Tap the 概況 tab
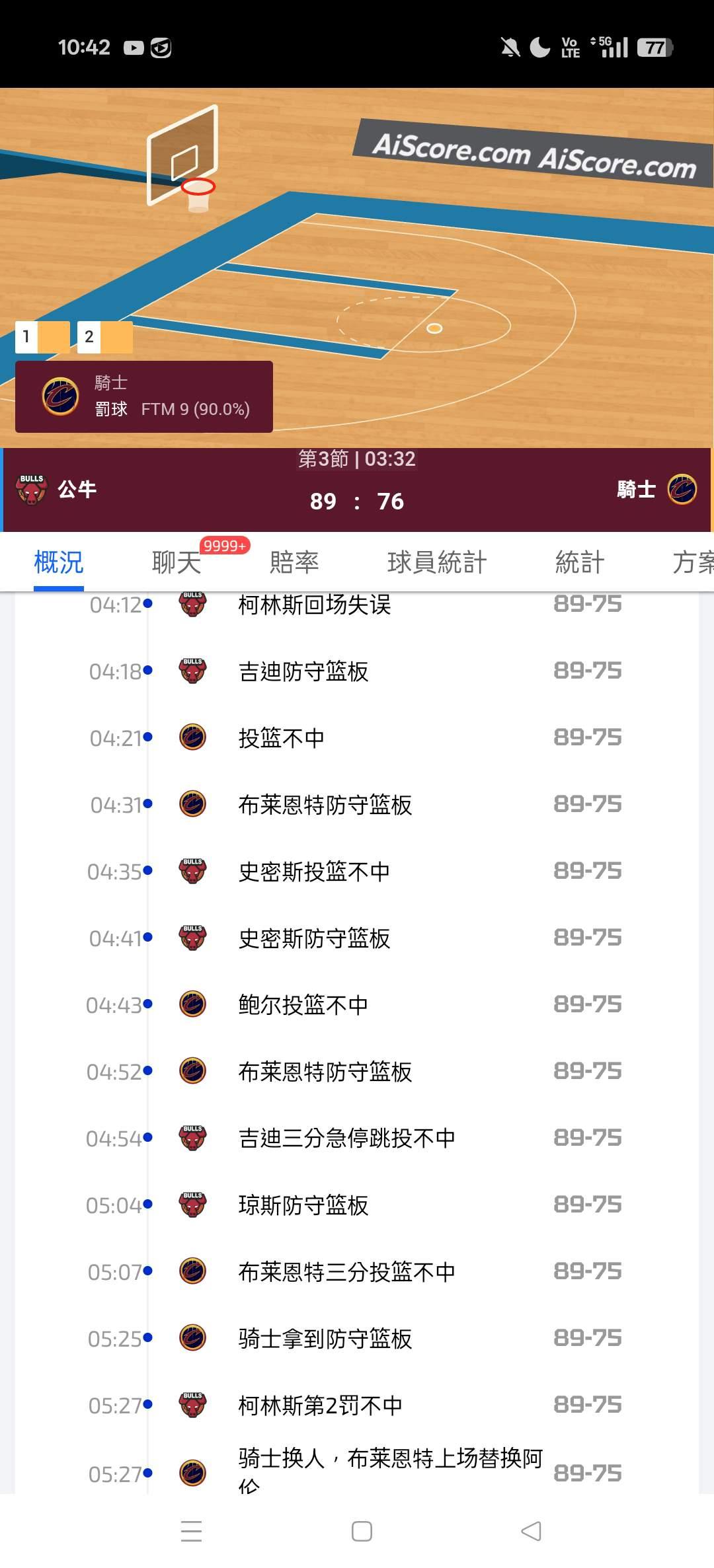The image size is (714, 1568). [59, 562]
